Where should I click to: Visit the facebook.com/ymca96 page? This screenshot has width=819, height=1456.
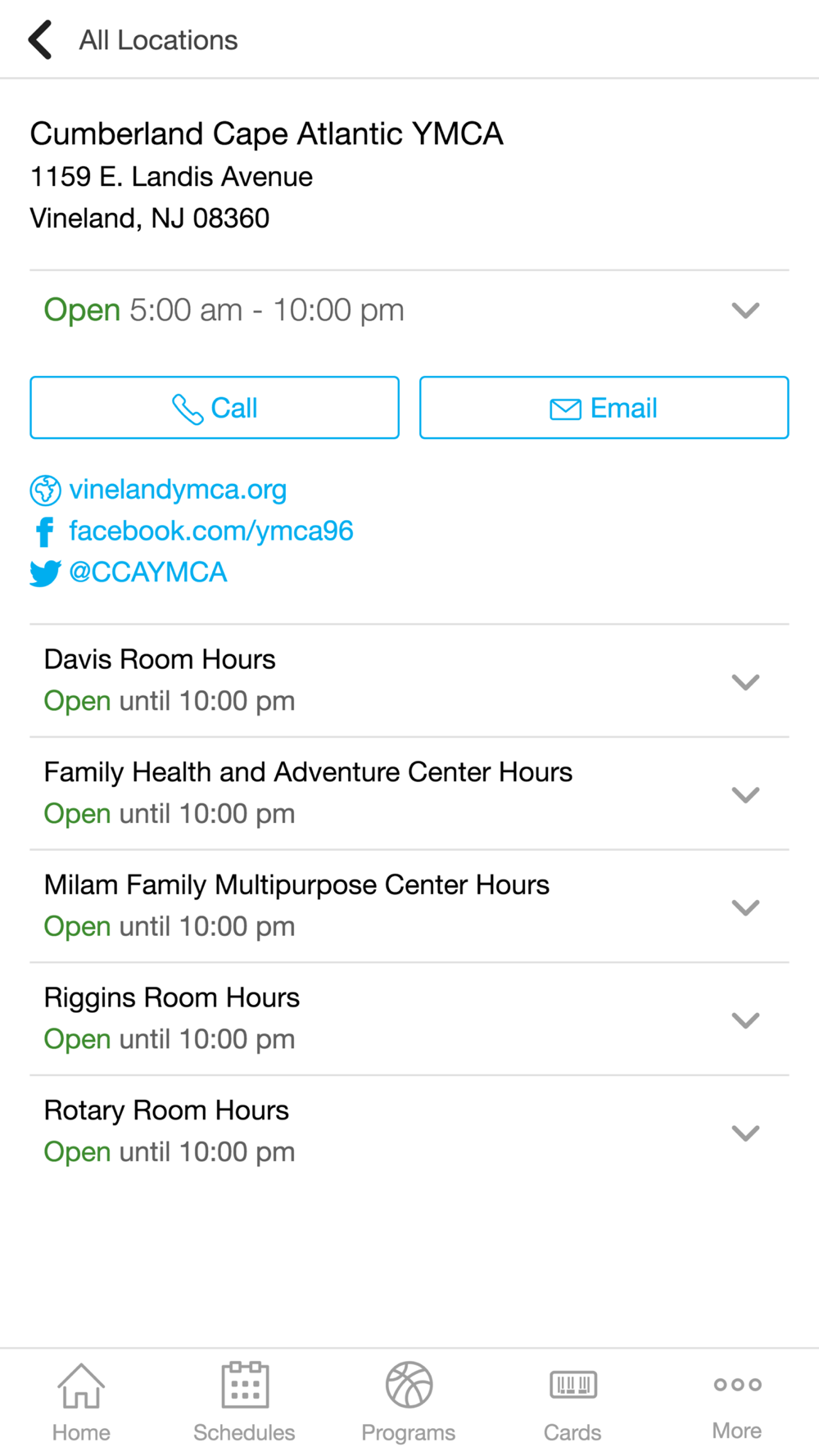(x=210, y=531)
